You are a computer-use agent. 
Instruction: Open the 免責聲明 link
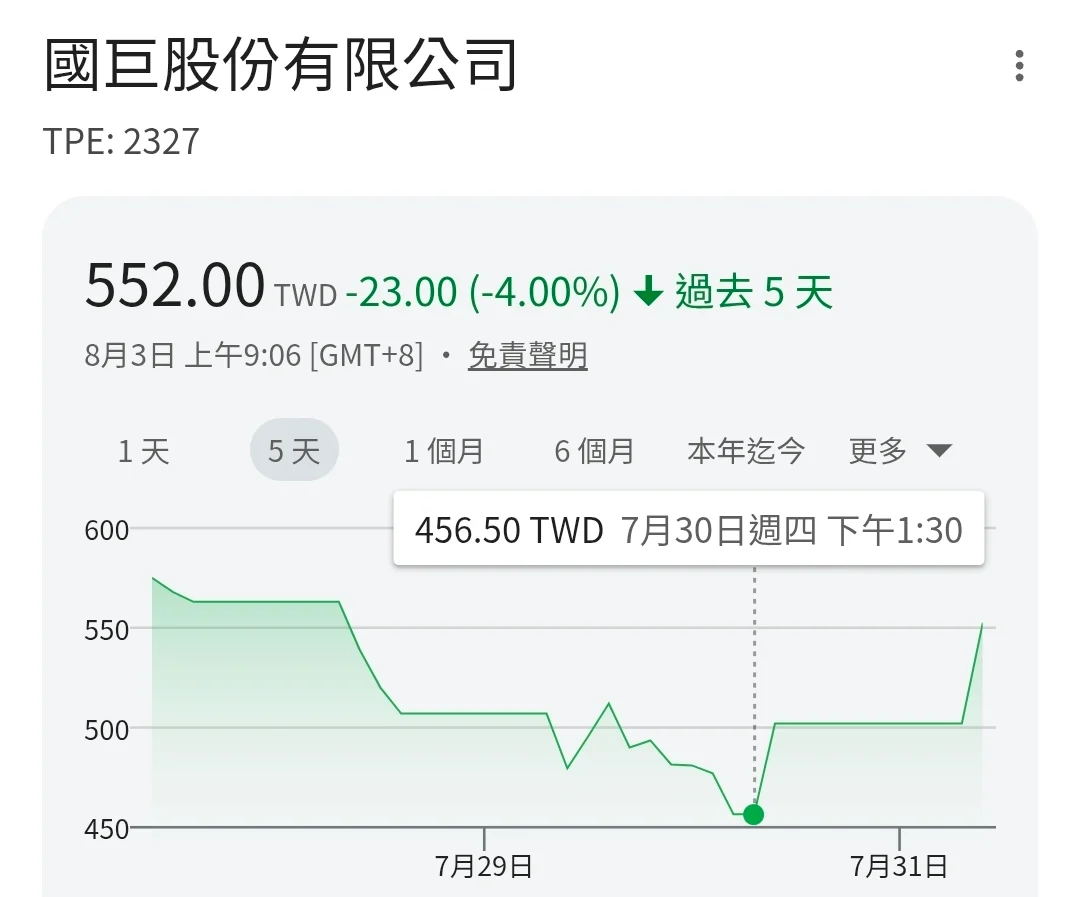528,356
